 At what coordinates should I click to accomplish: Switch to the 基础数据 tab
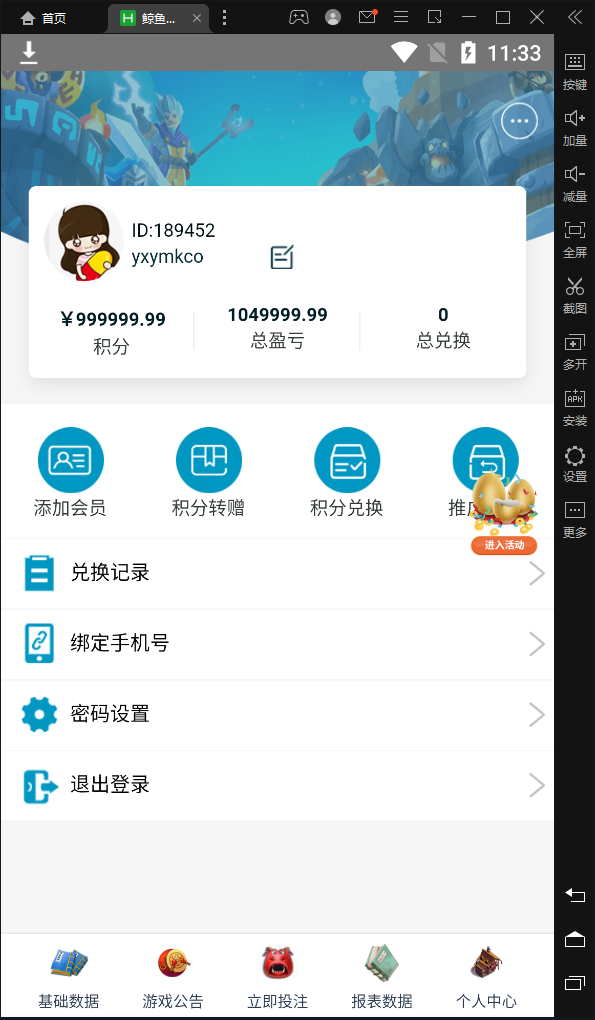69,976
